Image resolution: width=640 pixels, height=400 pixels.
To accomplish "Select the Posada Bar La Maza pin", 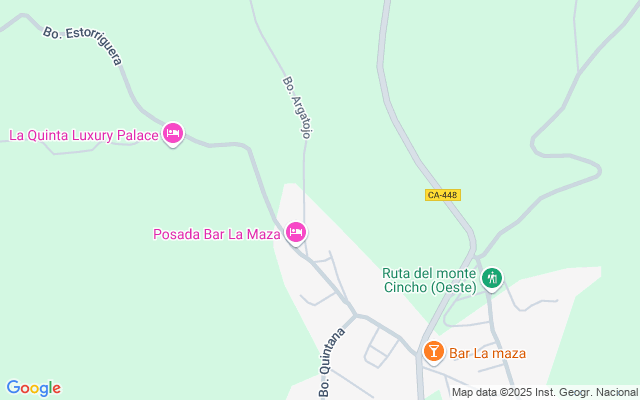I will (x=295, y=232).
